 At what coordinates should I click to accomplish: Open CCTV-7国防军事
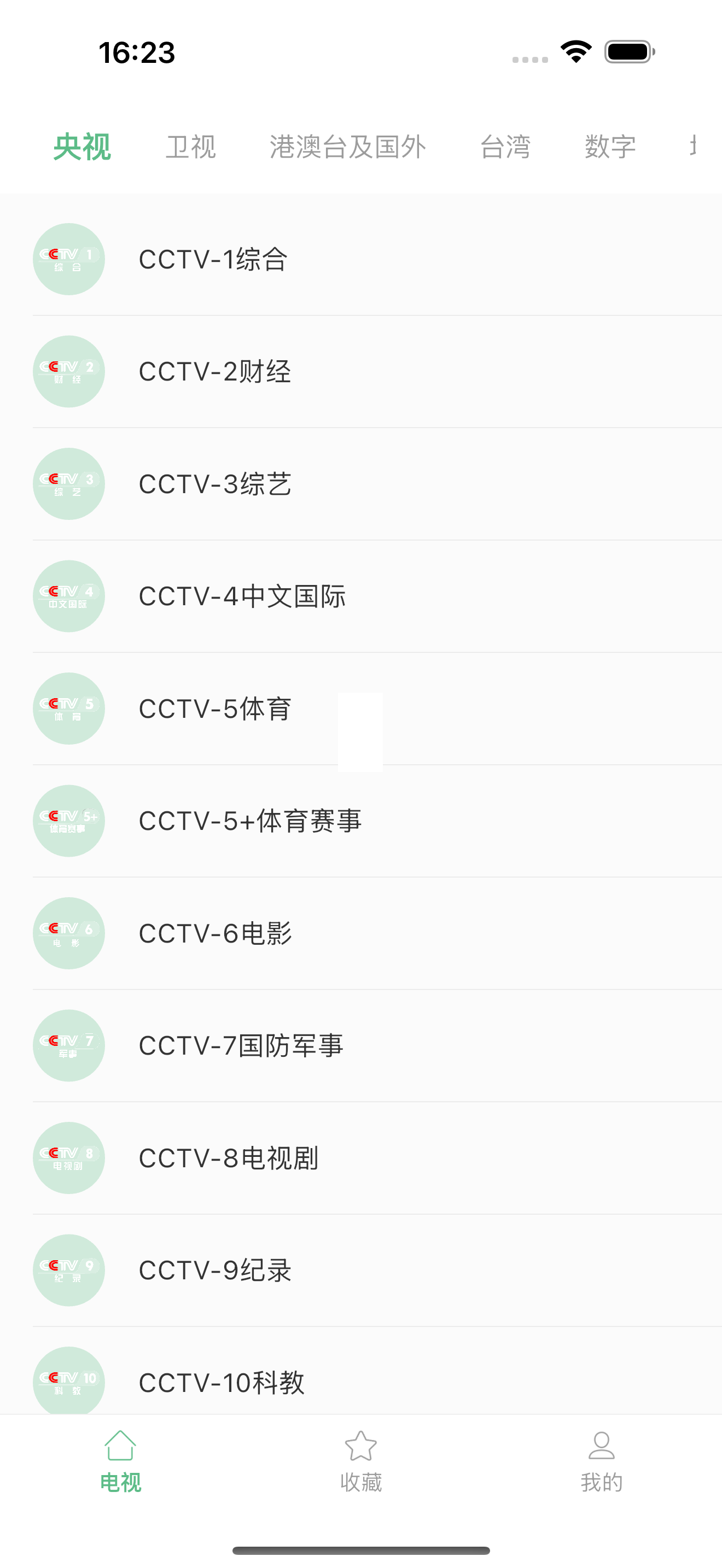coord(361,1046)
